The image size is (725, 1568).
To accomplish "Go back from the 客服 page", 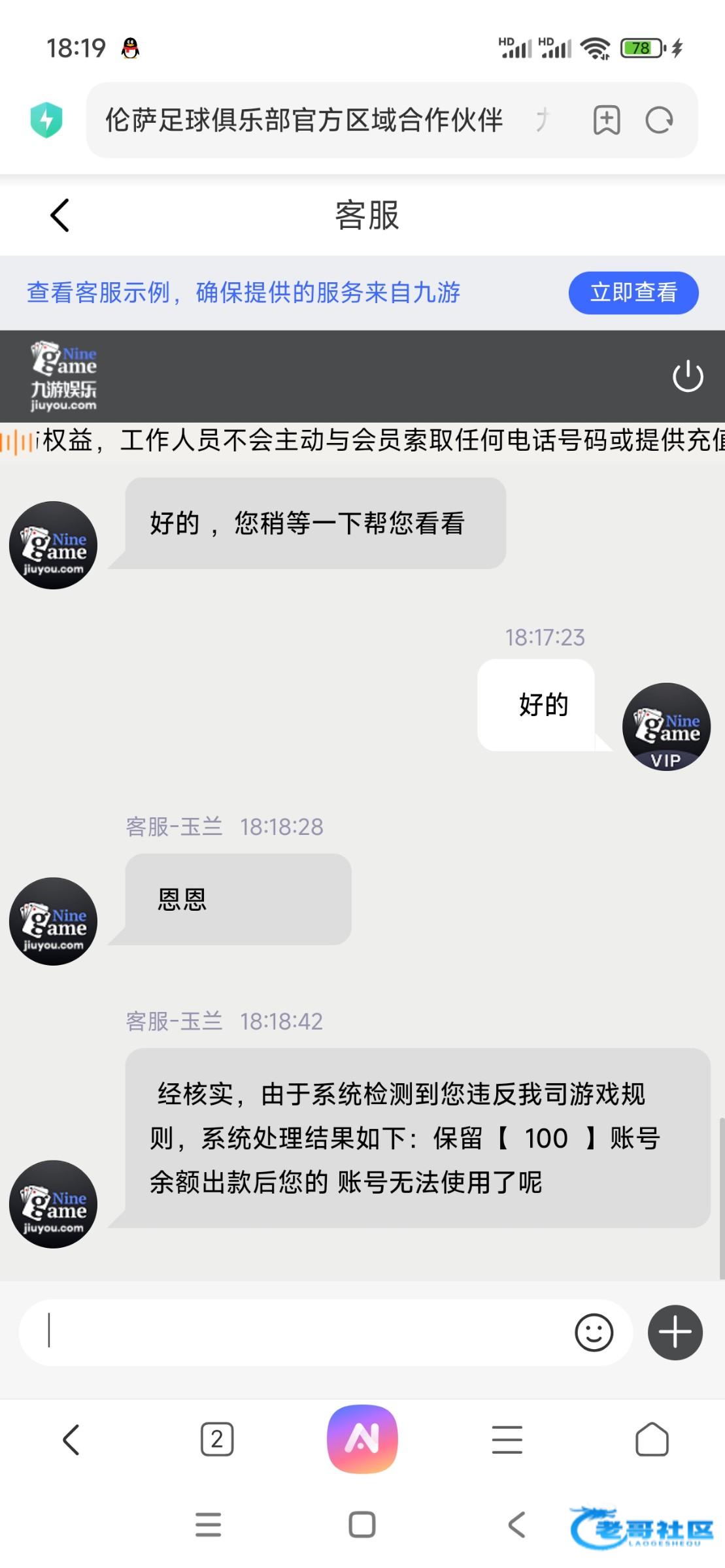I will pyautogui.click(x=60, y=216).
